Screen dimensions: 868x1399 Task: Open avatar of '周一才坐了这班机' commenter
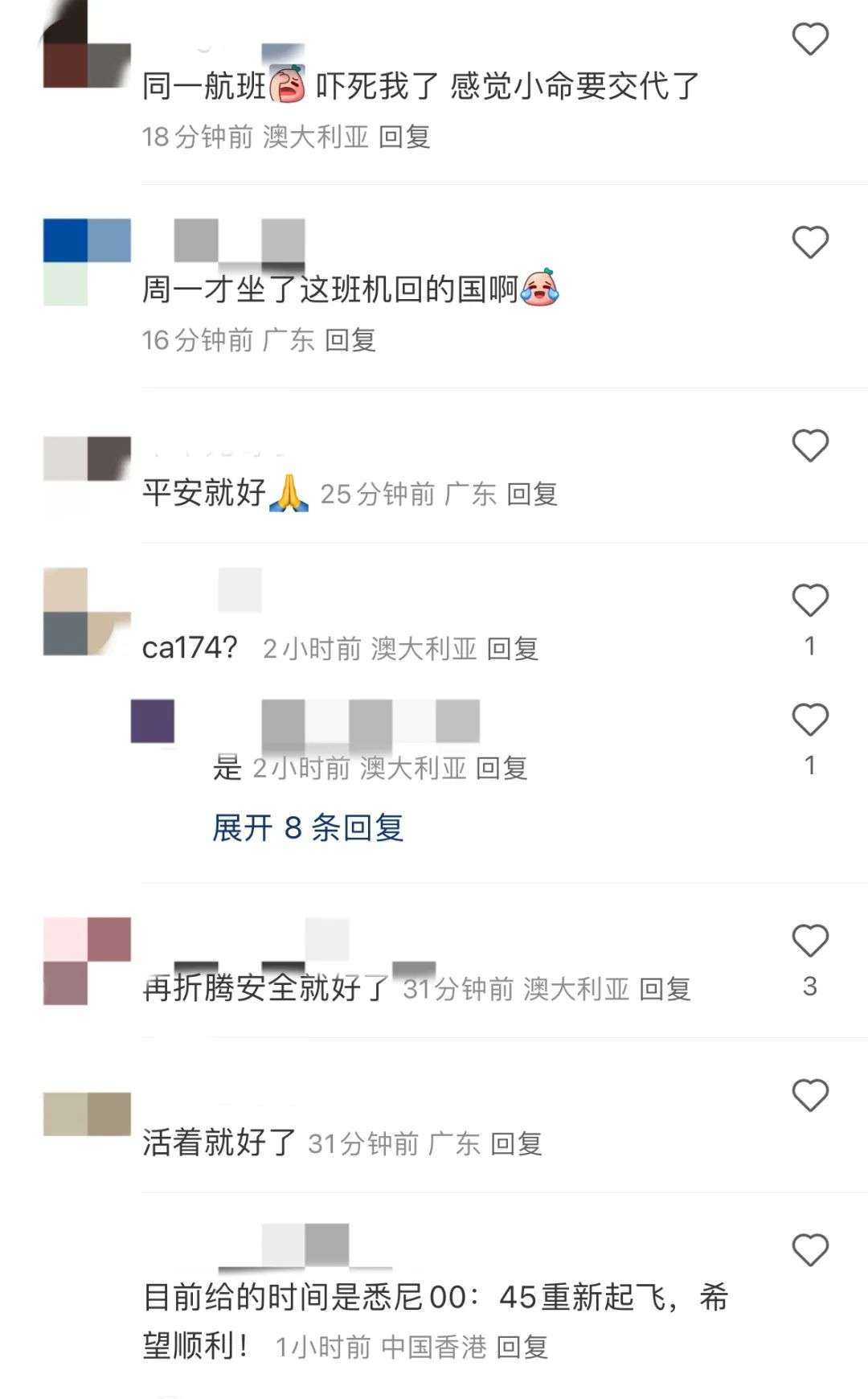[x=87, y=262]
